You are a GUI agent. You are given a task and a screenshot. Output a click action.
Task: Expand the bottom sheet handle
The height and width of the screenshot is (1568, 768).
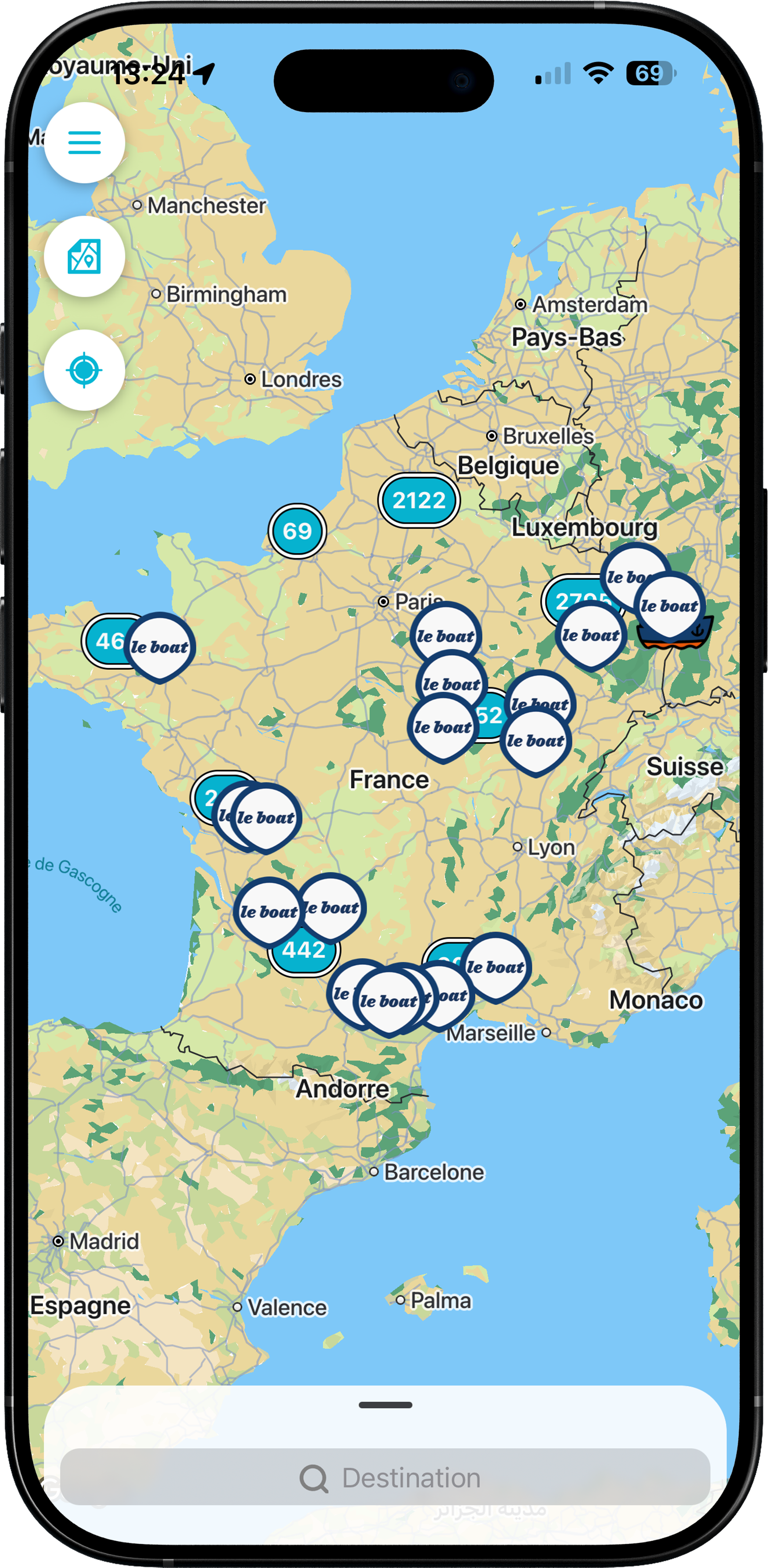[385, 1406]
